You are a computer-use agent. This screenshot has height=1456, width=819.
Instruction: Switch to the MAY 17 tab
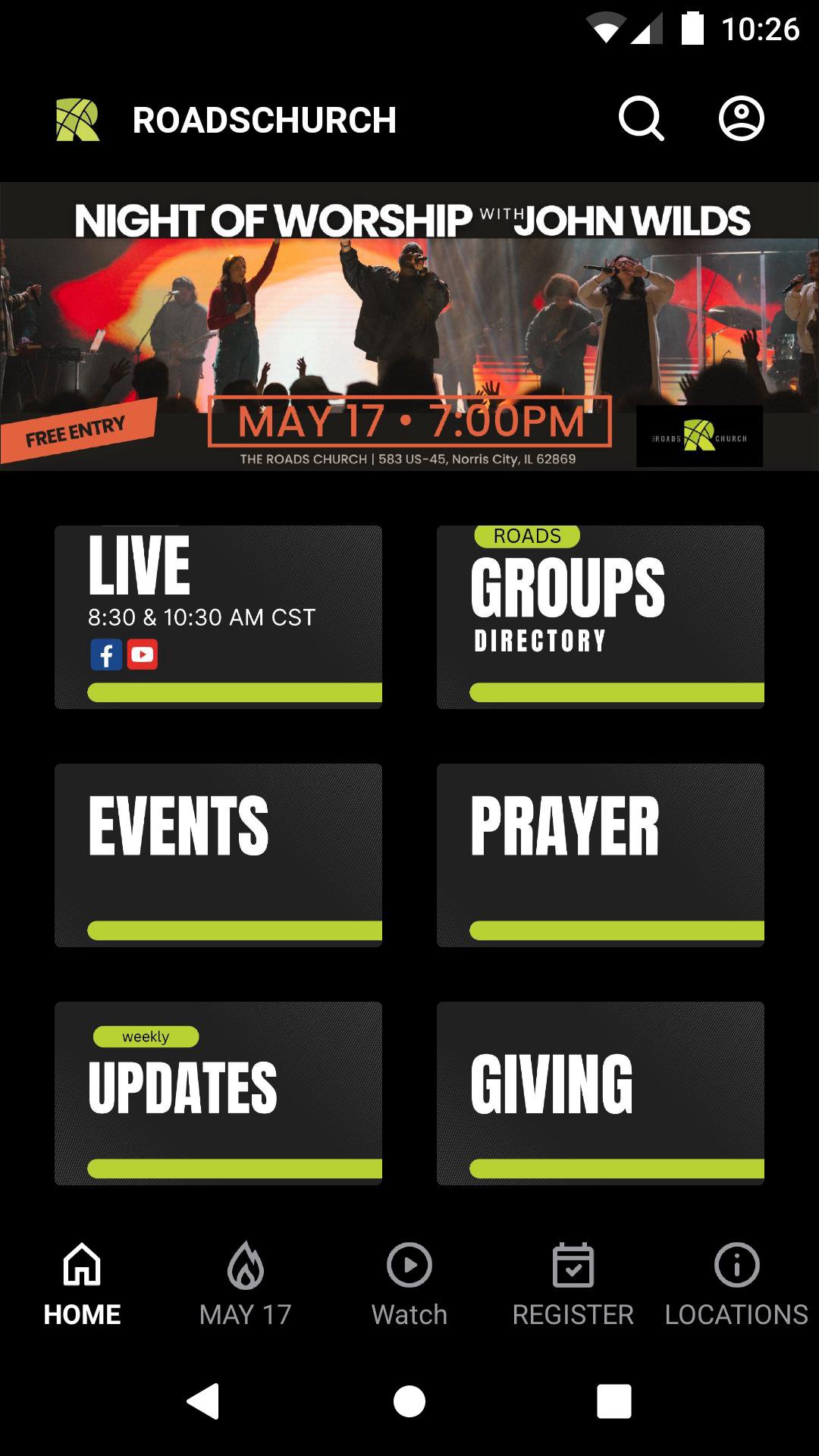pyautogui.click(x=246, y=1283)
